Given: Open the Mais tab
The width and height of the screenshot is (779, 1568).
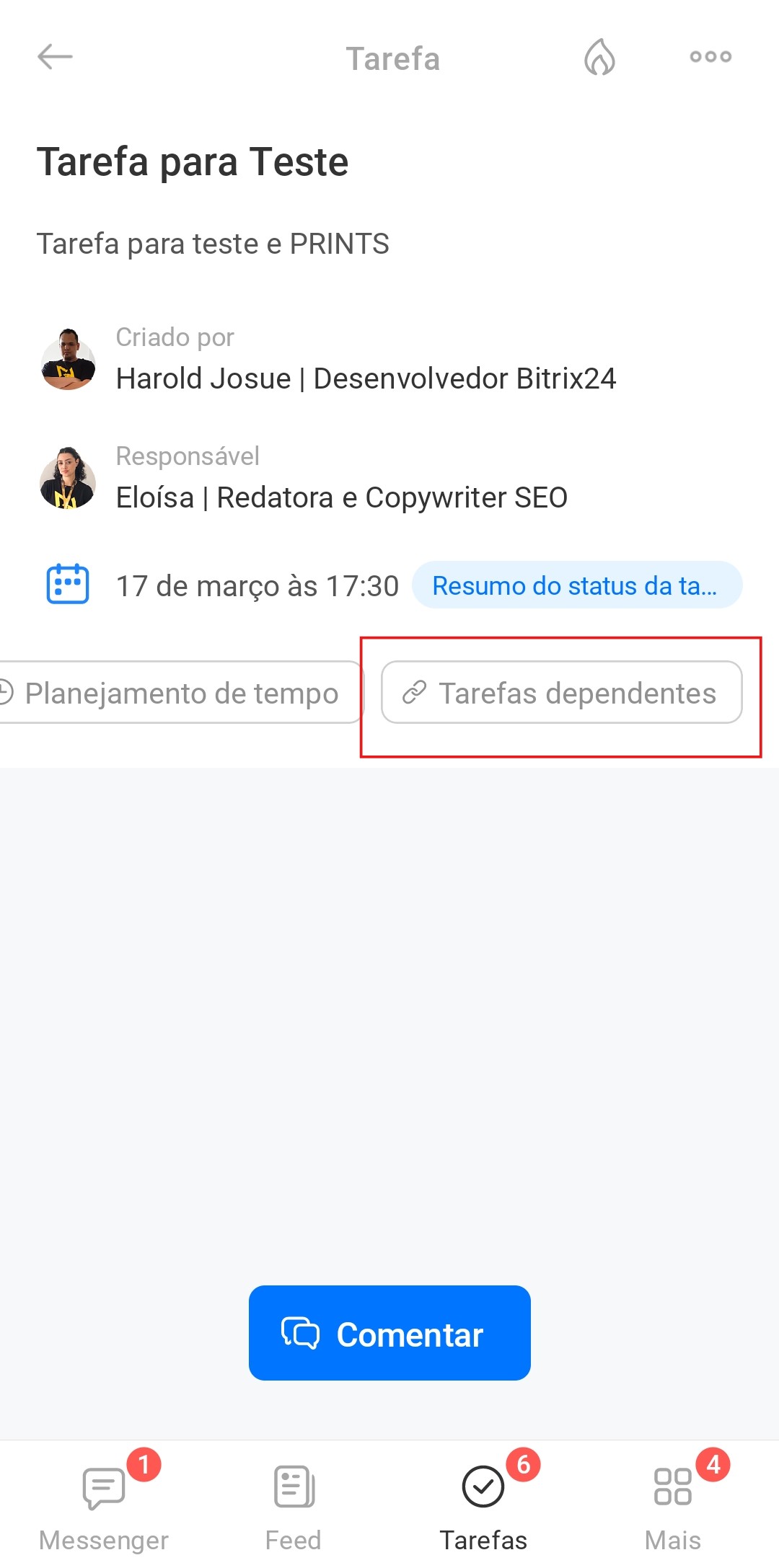Looking at the screenshot, I should (x=672, y=1503).
